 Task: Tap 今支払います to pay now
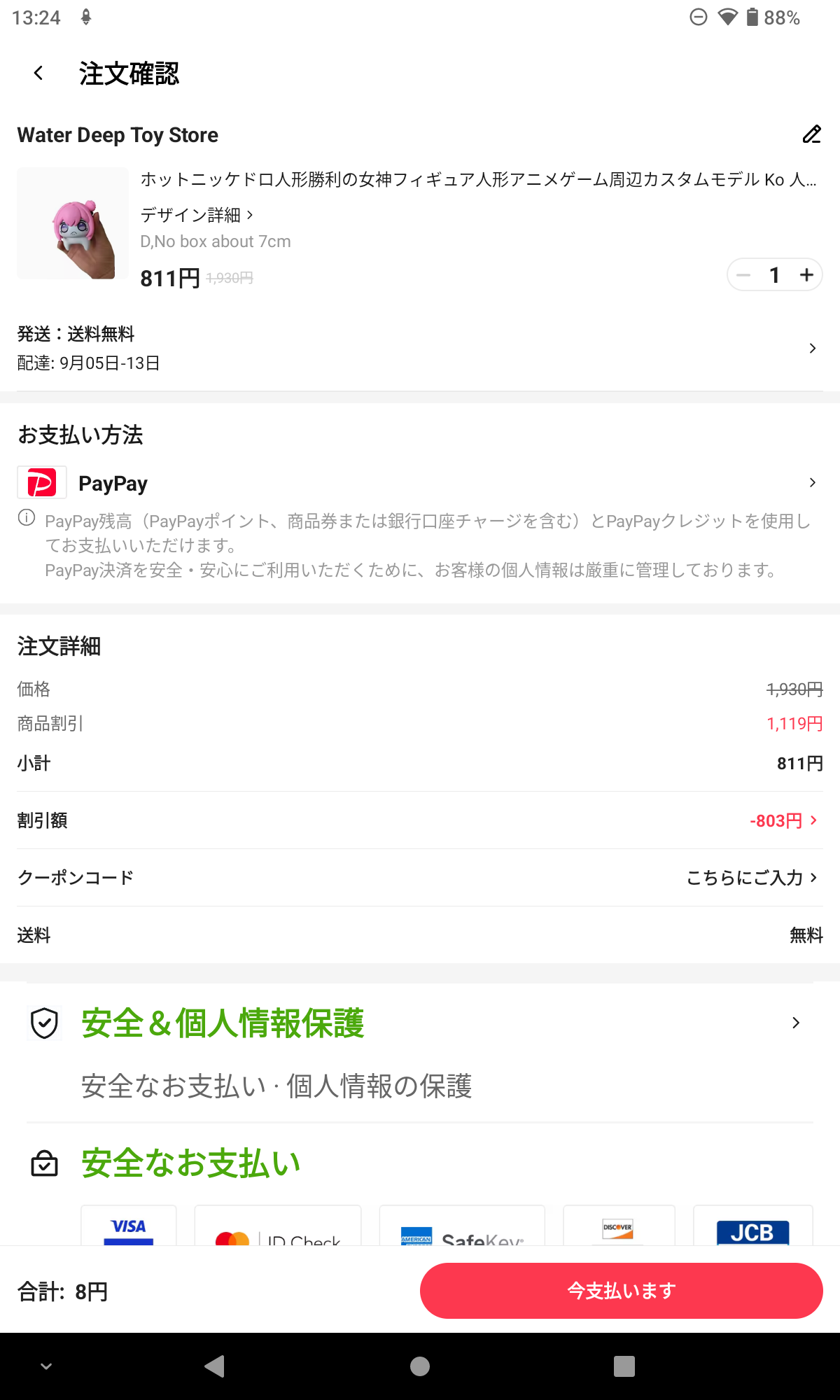point(622,1291)
